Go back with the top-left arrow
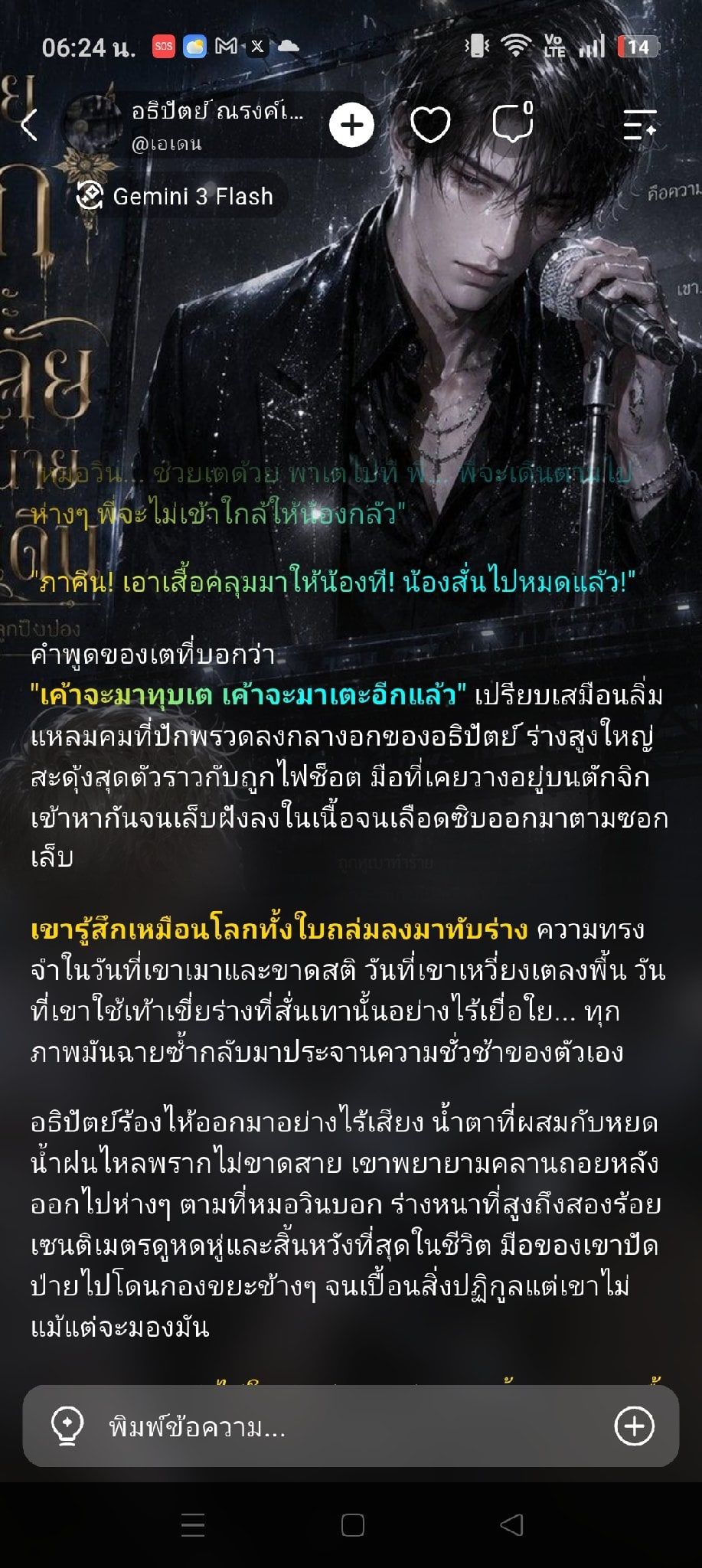Screen dimensions: 702x1568 (29, 125)
